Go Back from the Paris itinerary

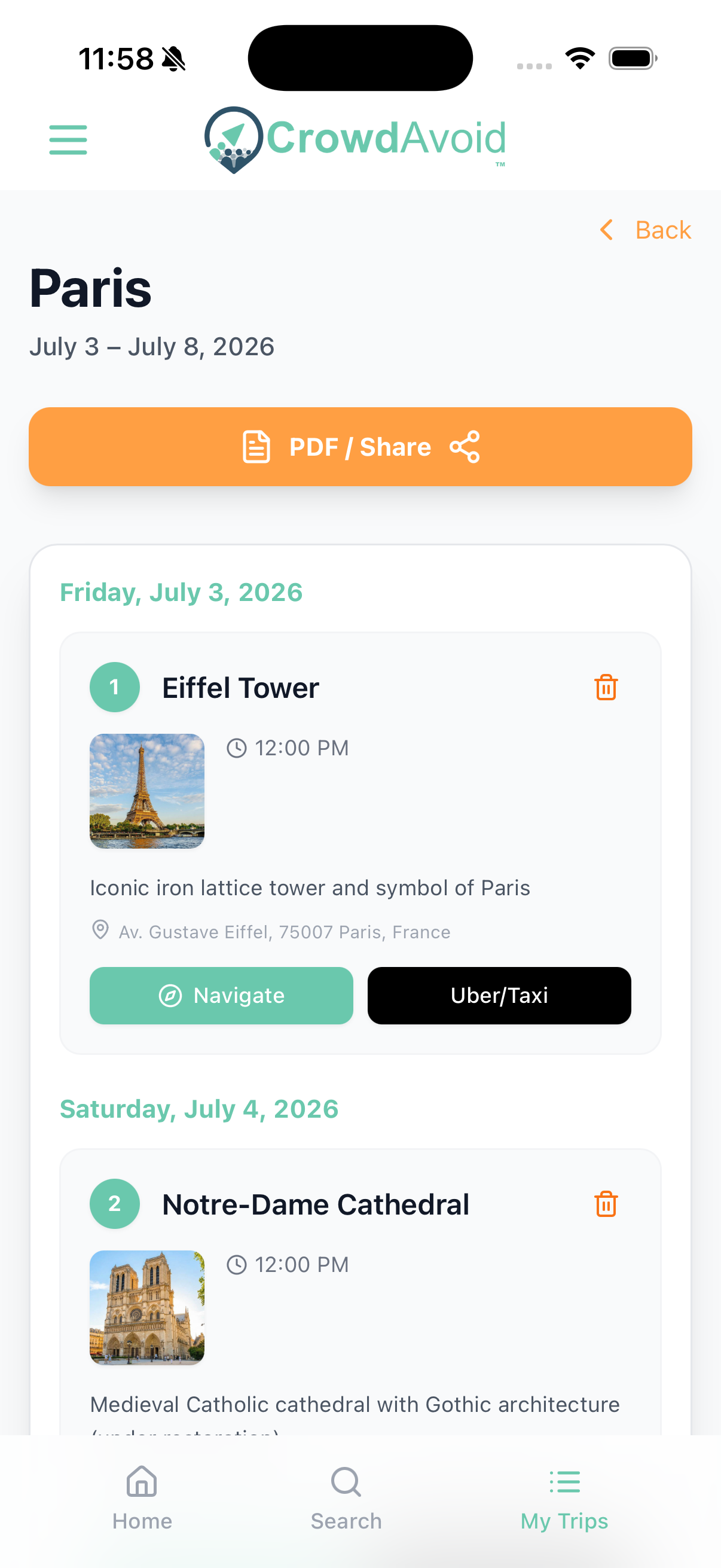662,230
